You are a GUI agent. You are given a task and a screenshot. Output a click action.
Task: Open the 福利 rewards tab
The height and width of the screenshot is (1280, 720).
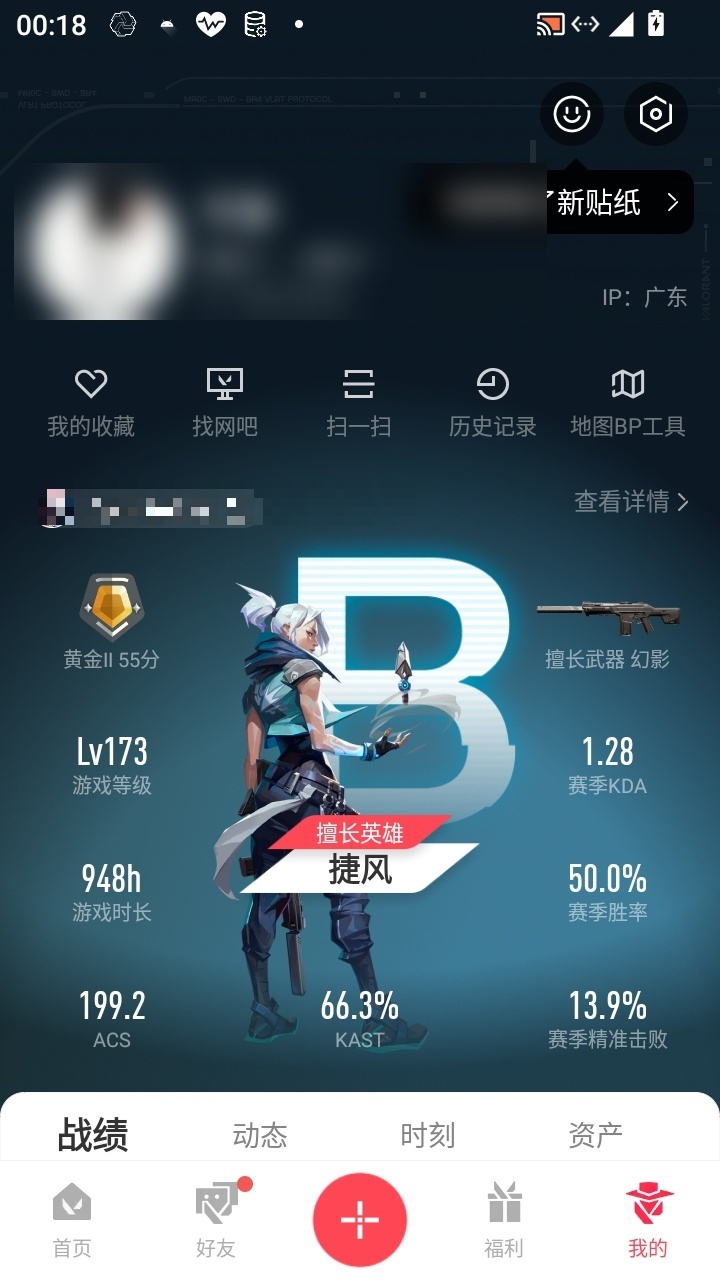point(504,1220)
